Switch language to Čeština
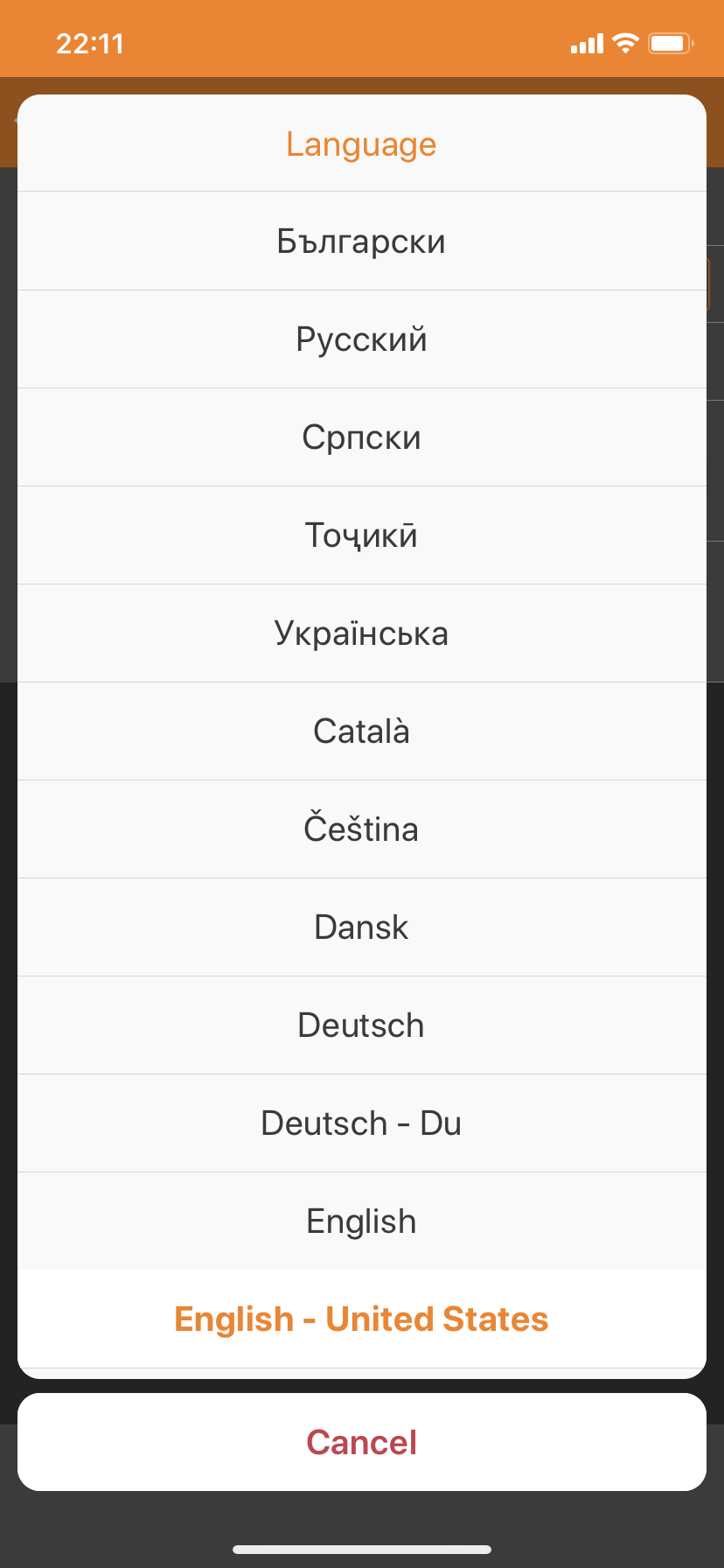The width and height of the screenshot is (724, 1568). pyautogui.click(x=362, y=829)
